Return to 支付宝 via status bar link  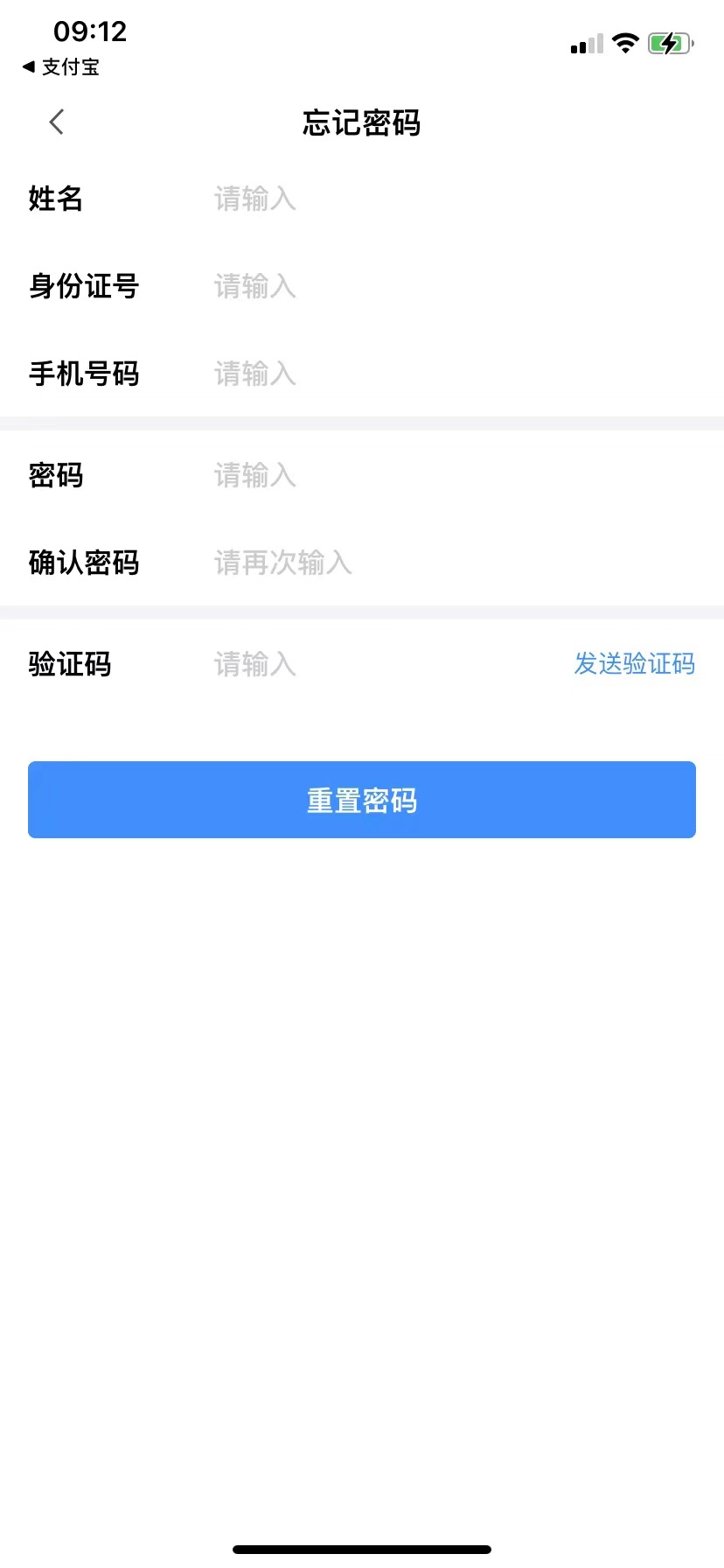(x=61, y=67)
